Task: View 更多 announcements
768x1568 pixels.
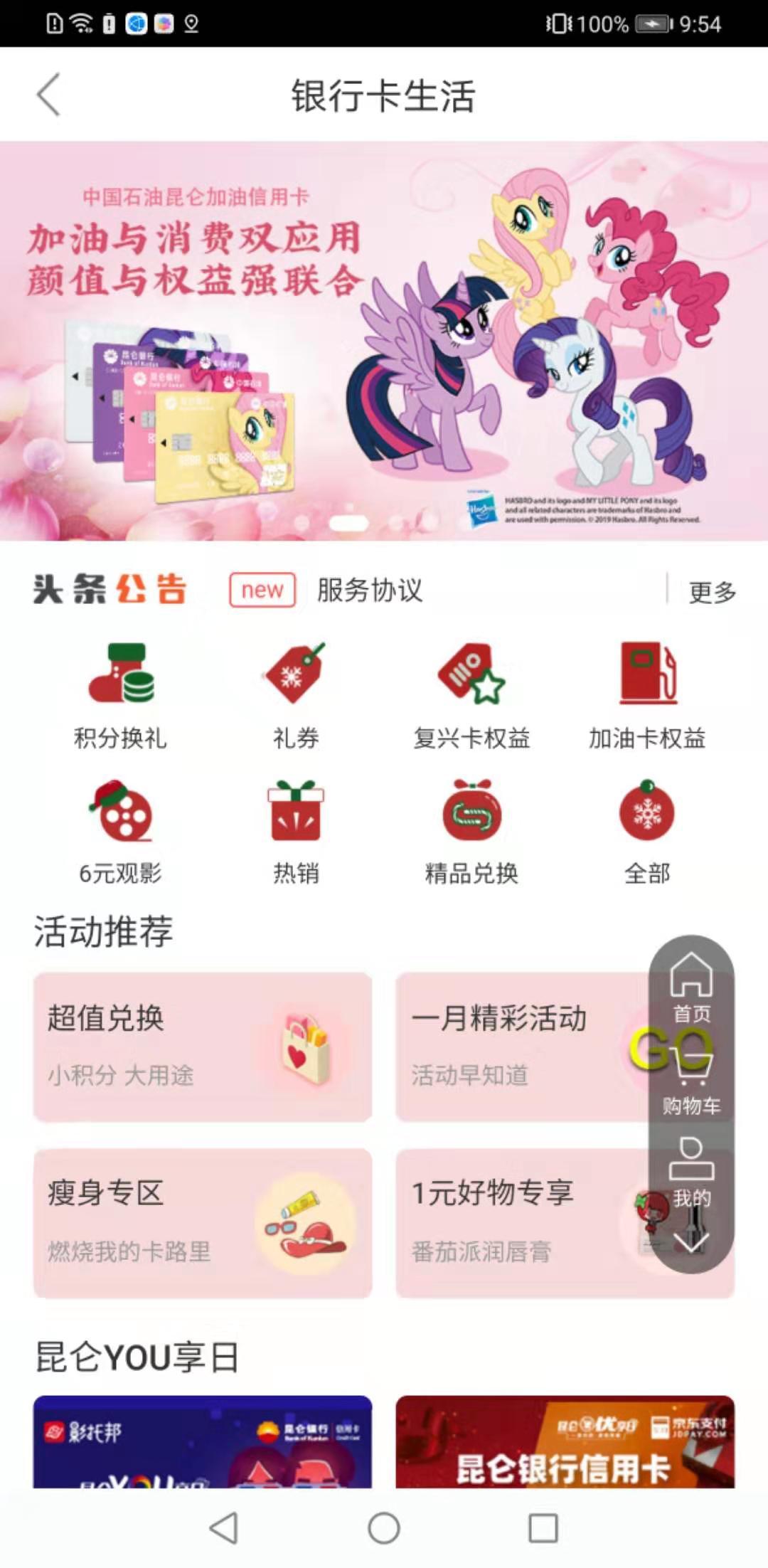Action: coord(712,592)
